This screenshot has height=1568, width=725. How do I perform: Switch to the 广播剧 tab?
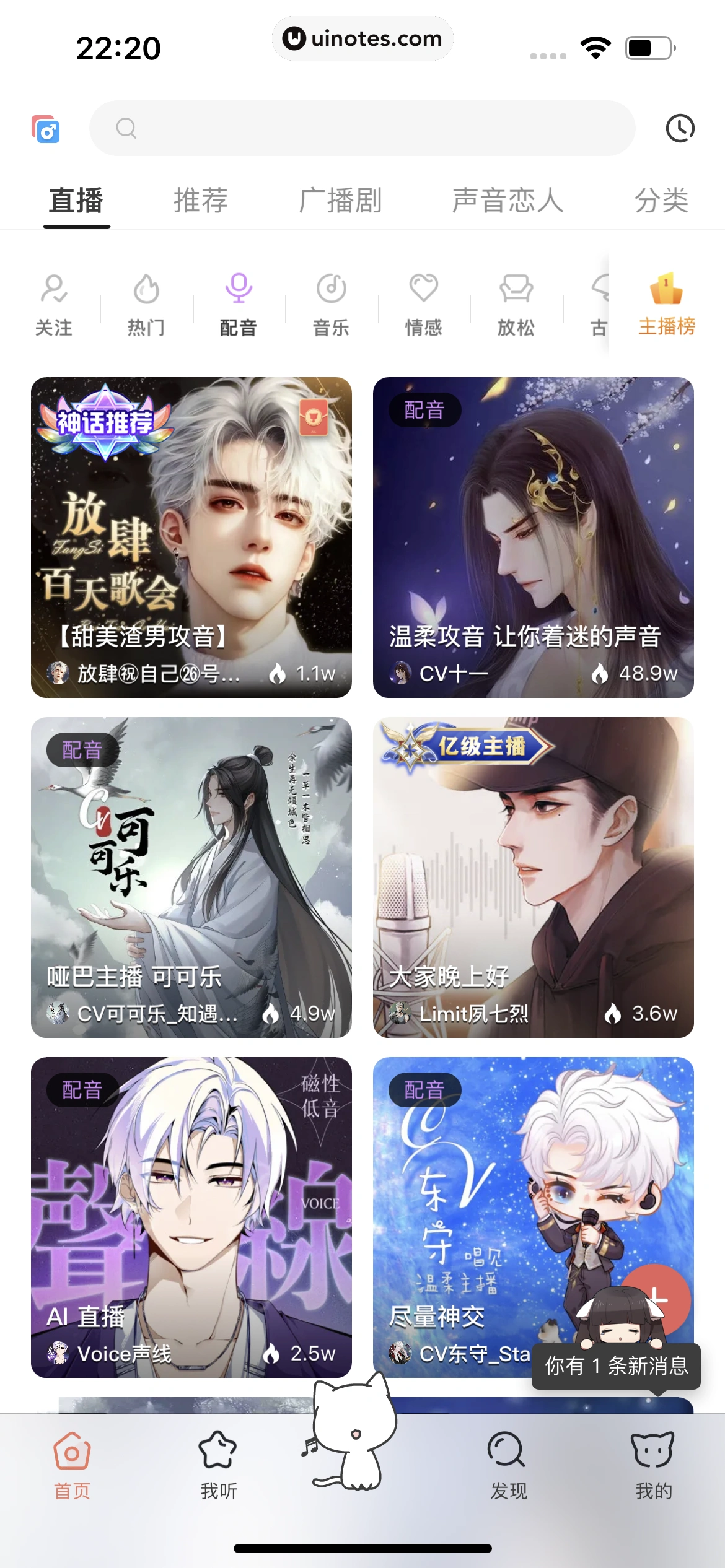pos(340,201)
